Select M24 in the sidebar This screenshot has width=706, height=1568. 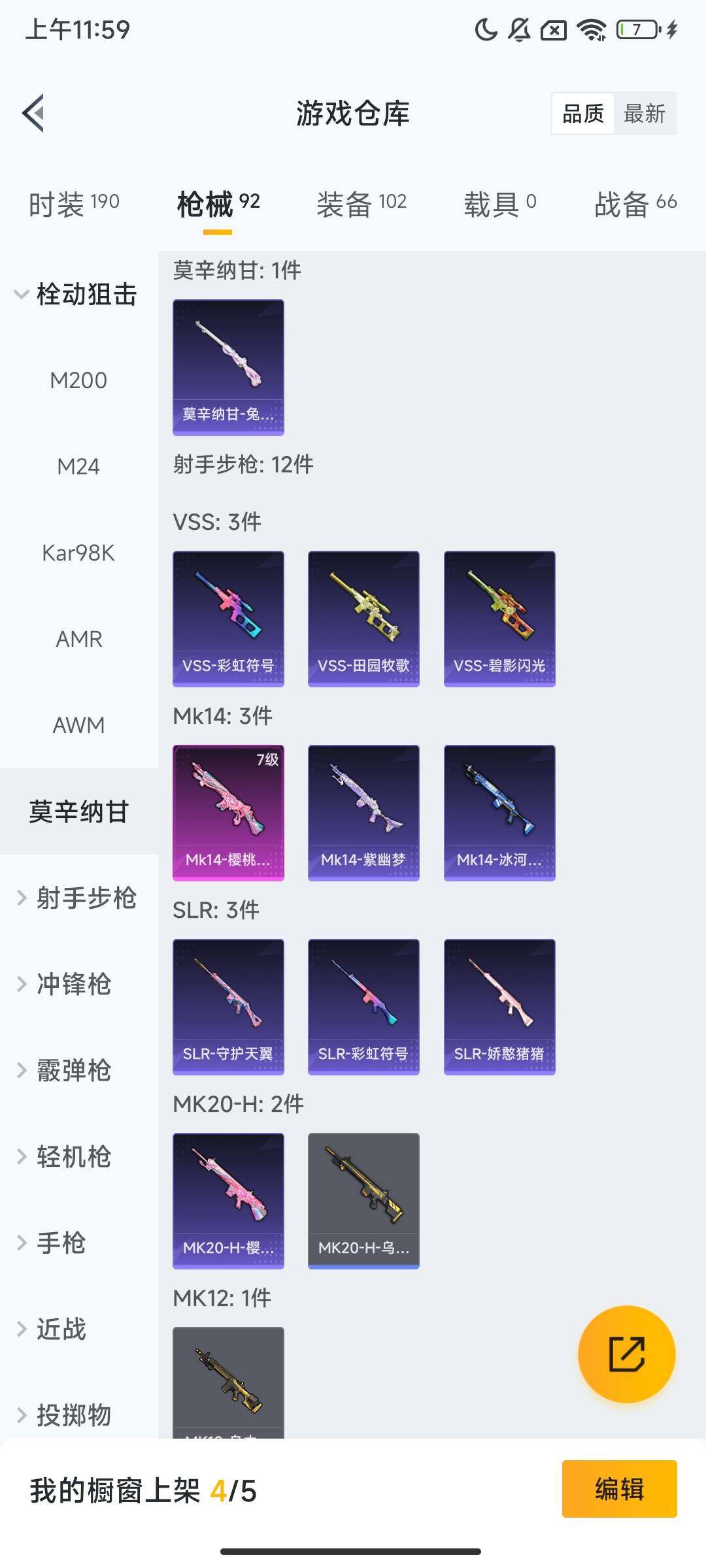(78, 466)
